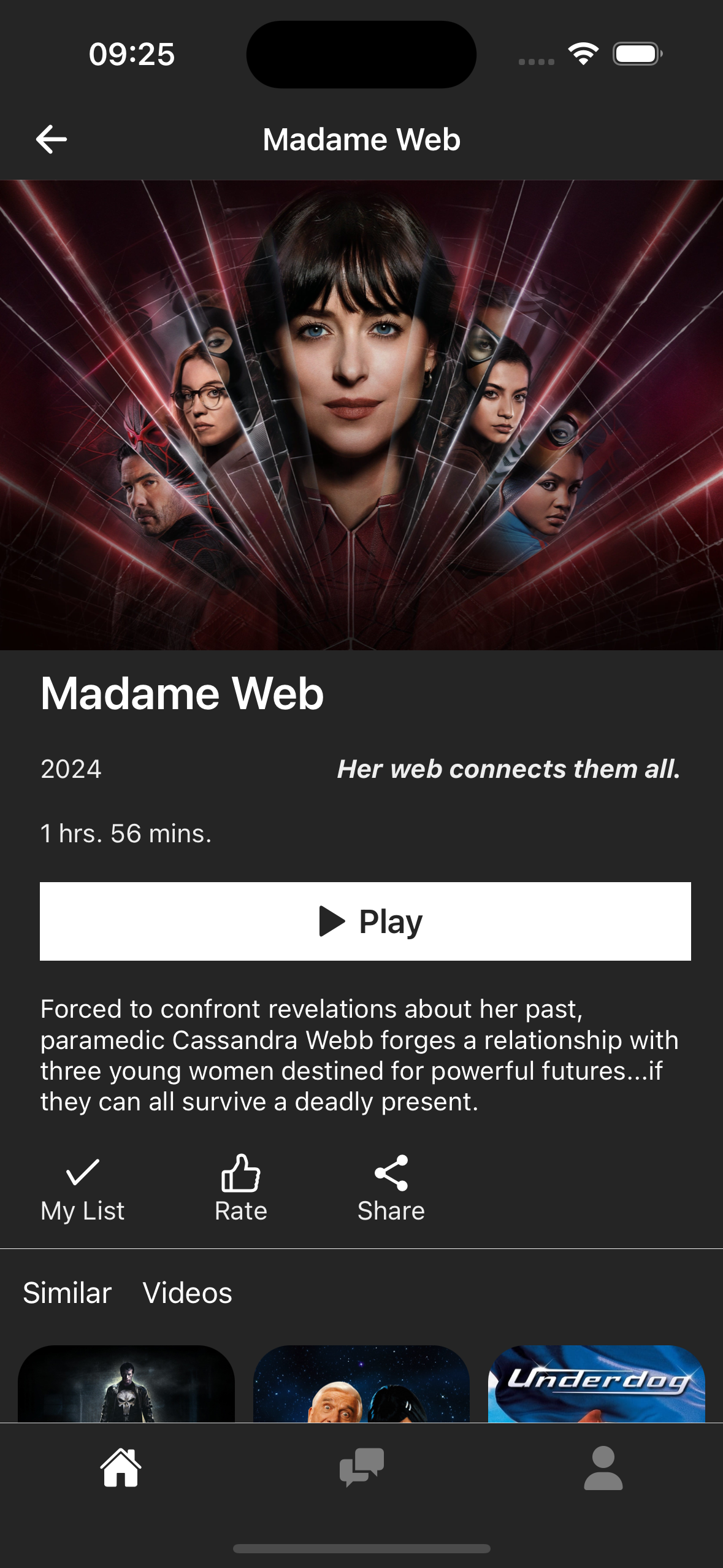This screenshot has height=1568, width=723.
Task: Open the middle similar movie poster
Action: coord(361,1384)
